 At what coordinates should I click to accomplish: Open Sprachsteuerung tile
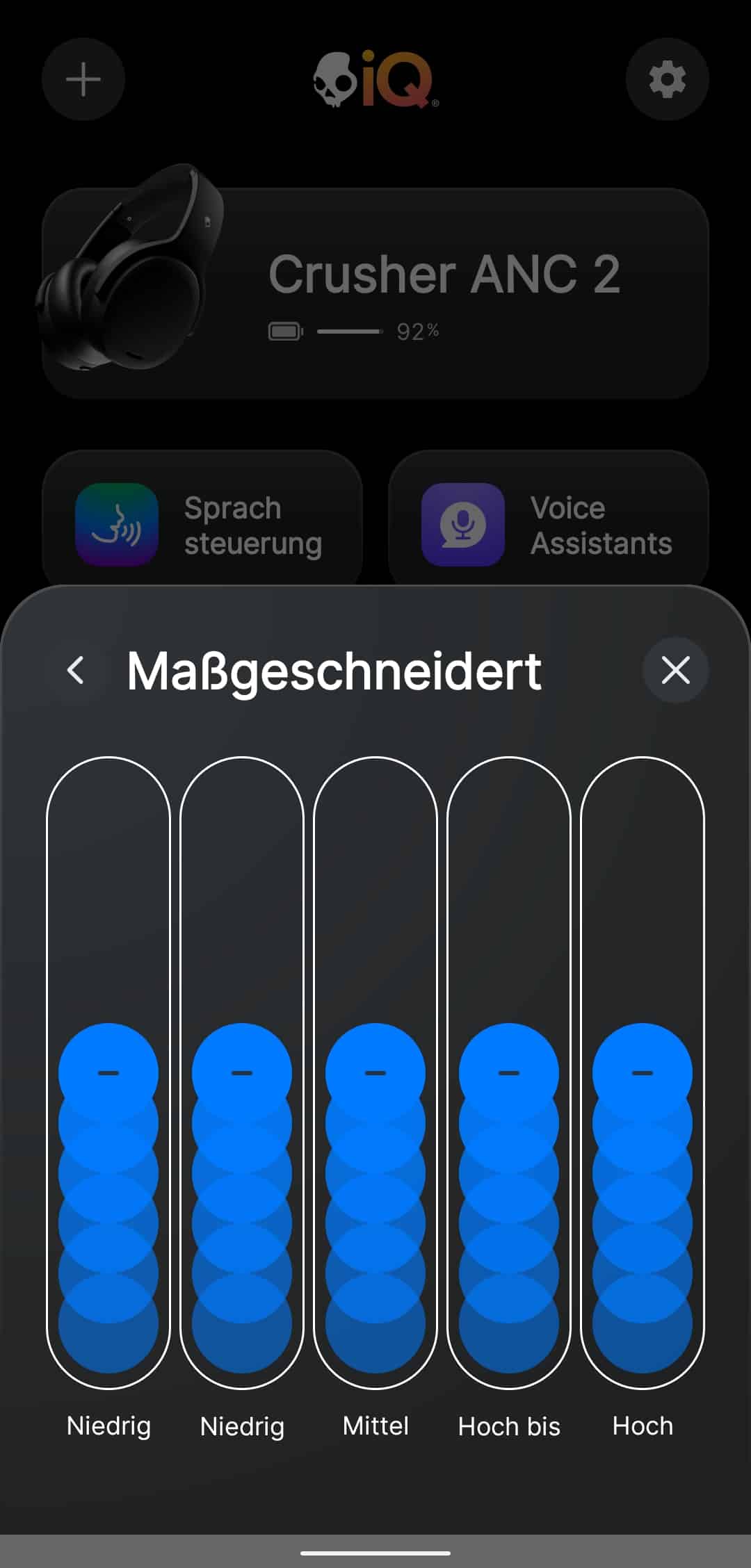[202, 525]
